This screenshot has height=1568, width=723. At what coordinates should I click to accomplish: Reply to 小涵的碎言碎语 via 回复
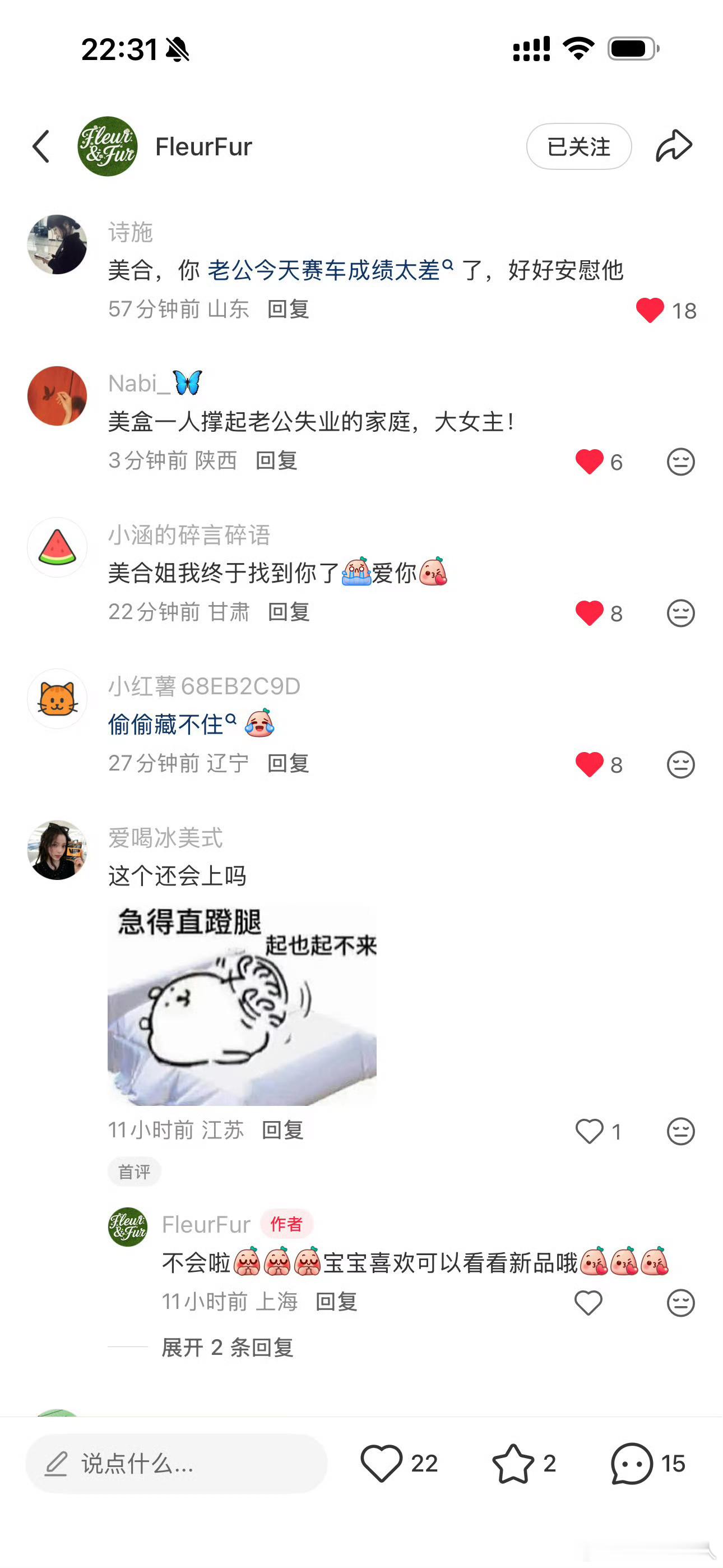tap(289, 613)
